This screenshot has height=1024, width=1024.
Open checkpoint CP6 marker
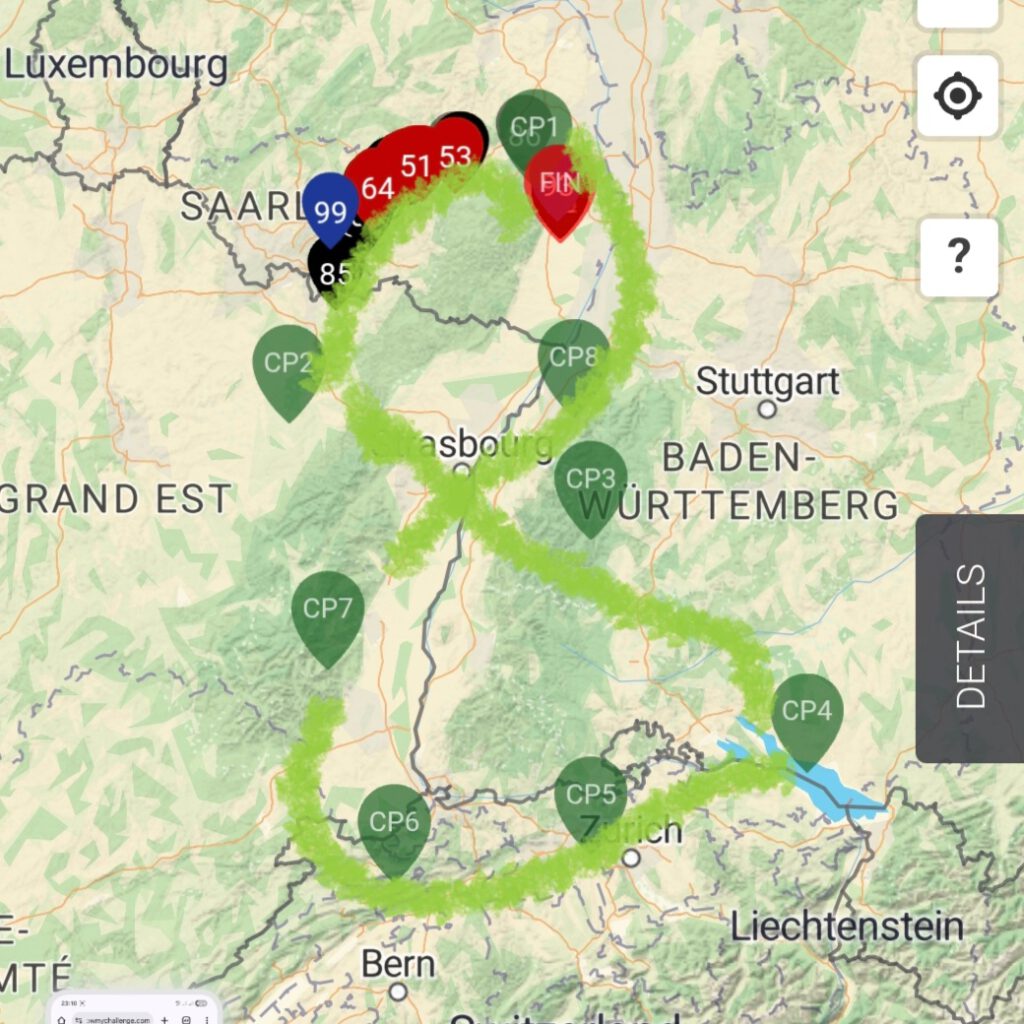(x=394, y=823)
